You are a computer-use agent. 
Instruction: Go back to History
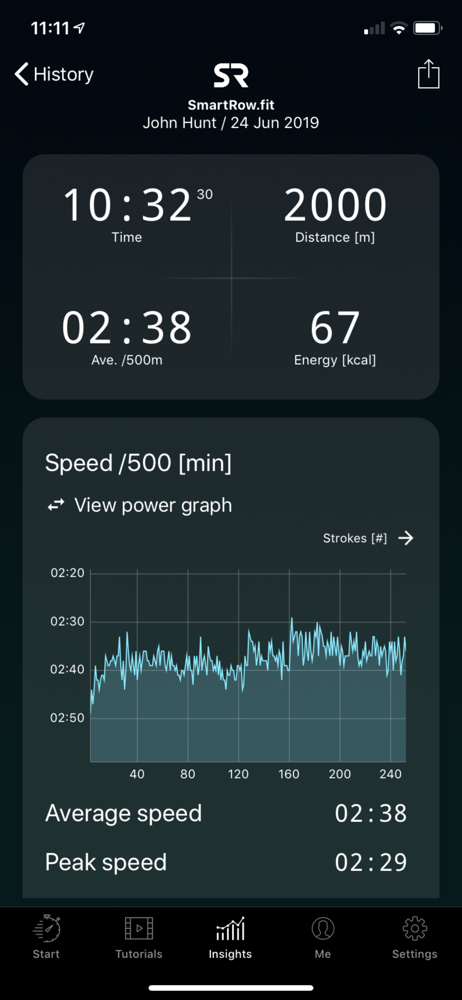(x=54, y=75)
